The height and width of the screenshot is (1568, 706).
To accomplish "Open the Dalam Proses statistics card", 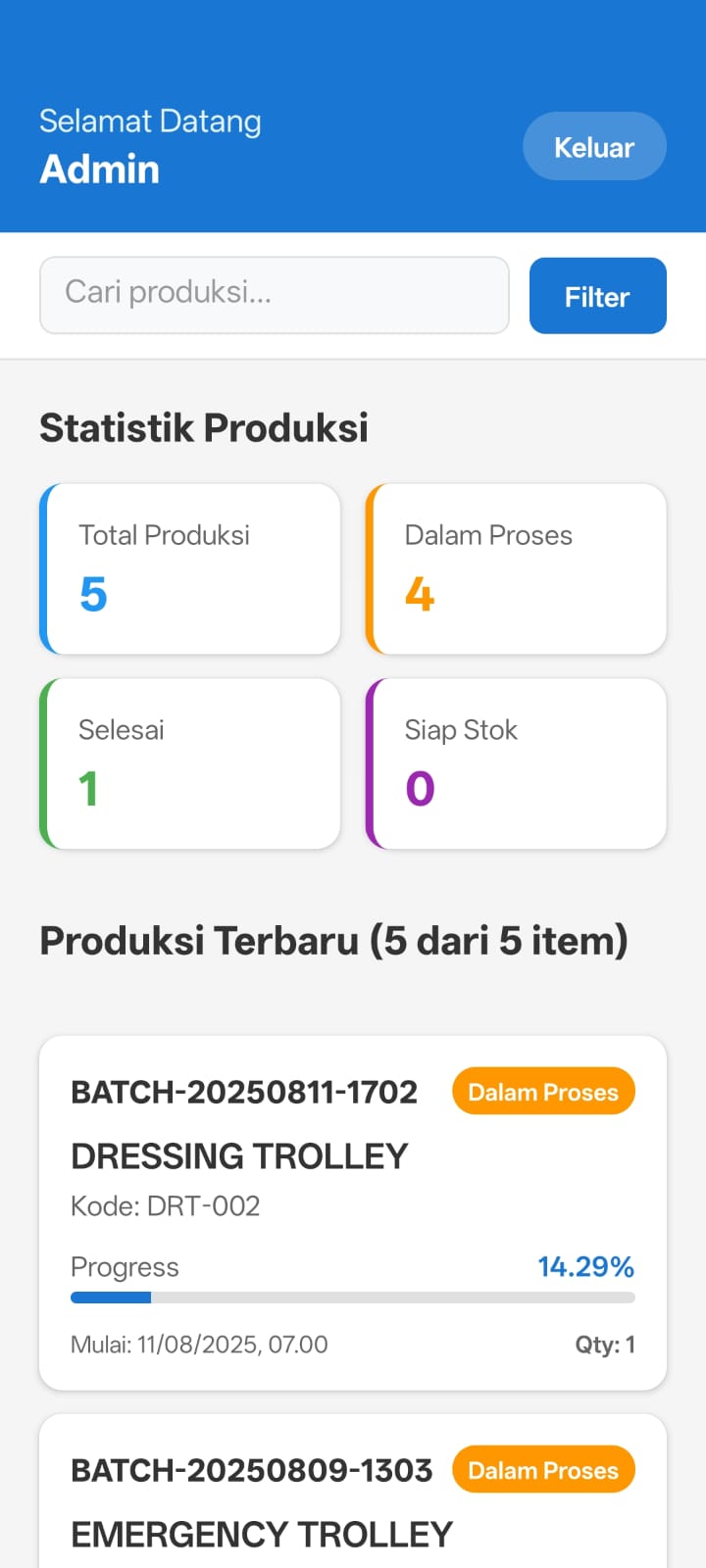I will [x=516, y=568].
